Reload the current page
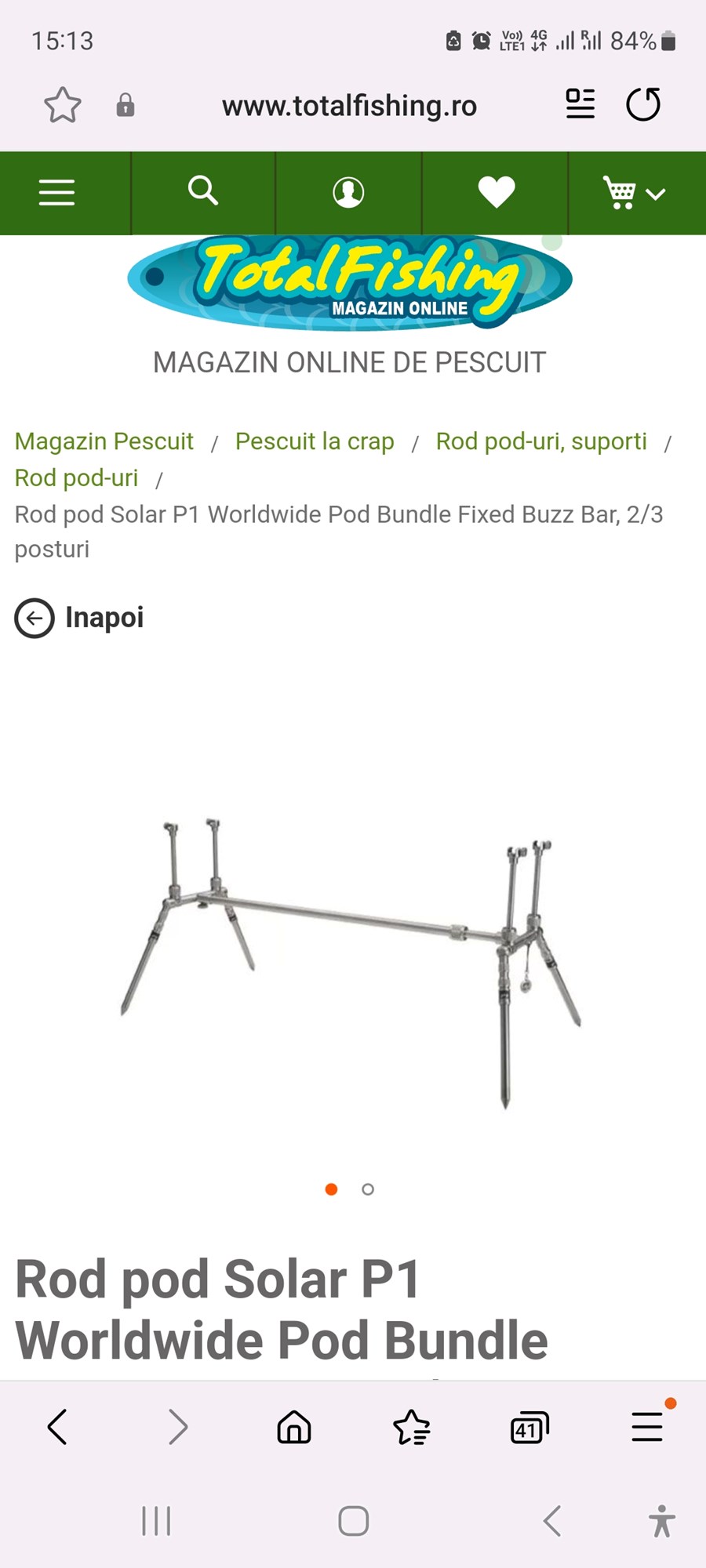706x1568 pixels. (643, 104)
